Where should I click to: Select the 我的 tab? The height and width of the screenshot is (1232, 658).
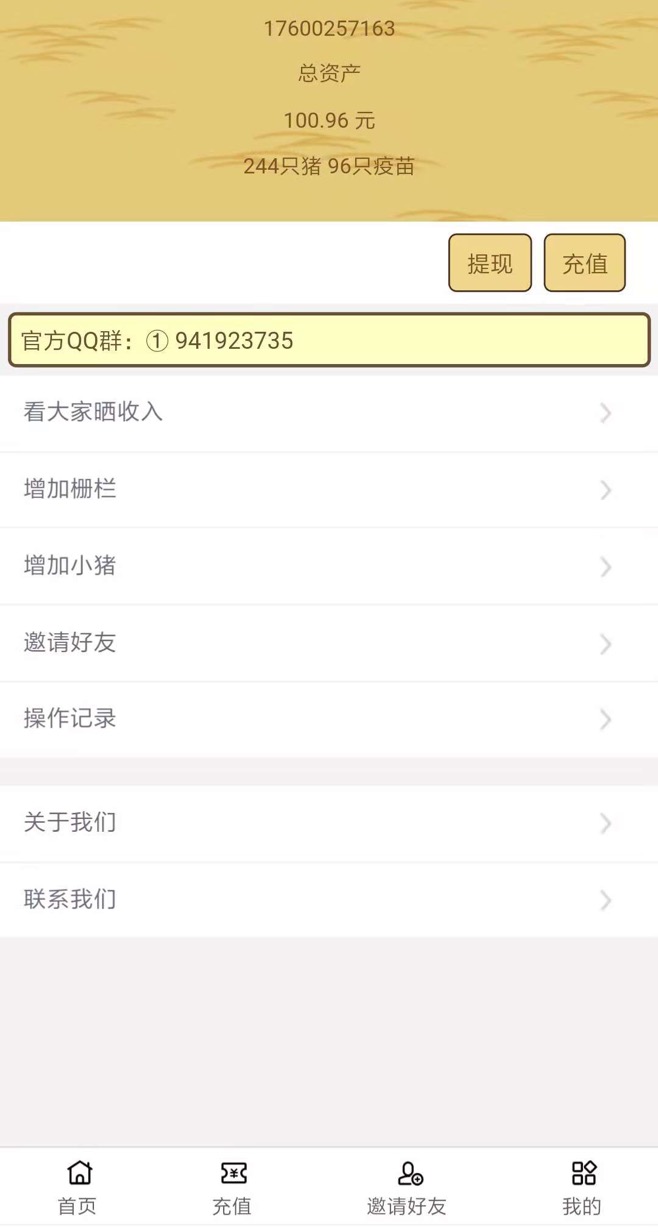(x=582, y=1188)
